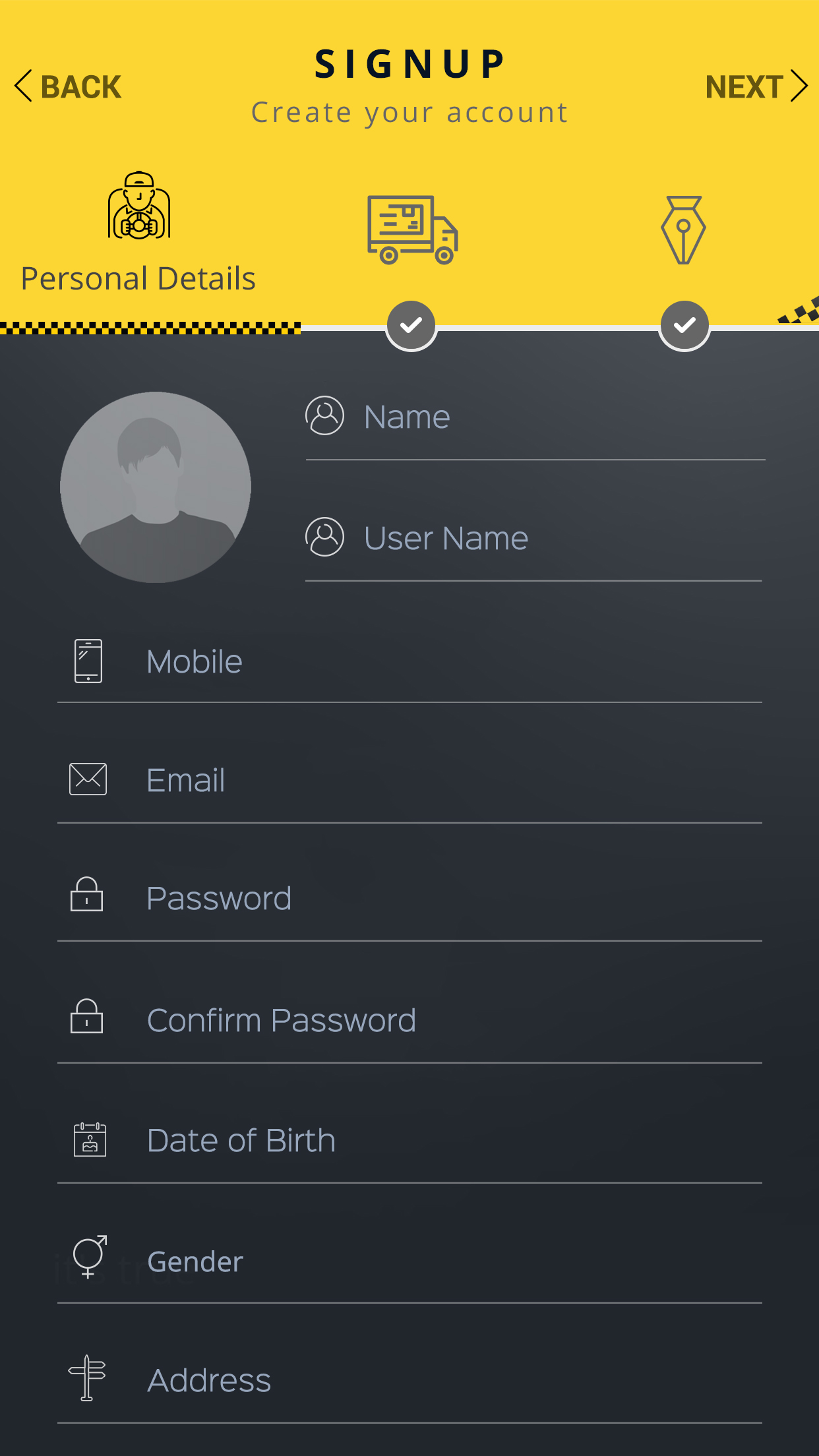Enter the Mobile number field

[x=409, y=661]
